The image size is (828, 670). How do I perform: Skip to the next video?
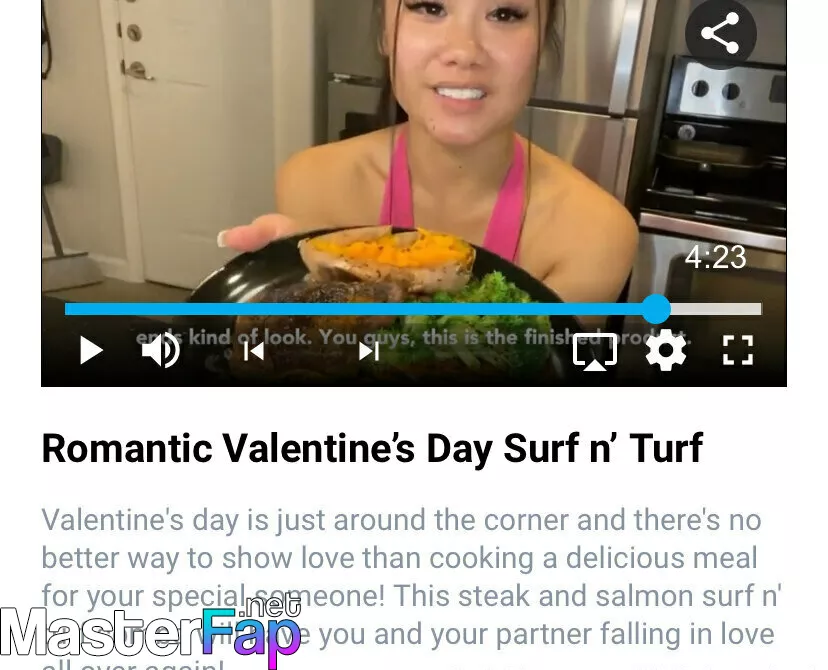tap(369, 351)
